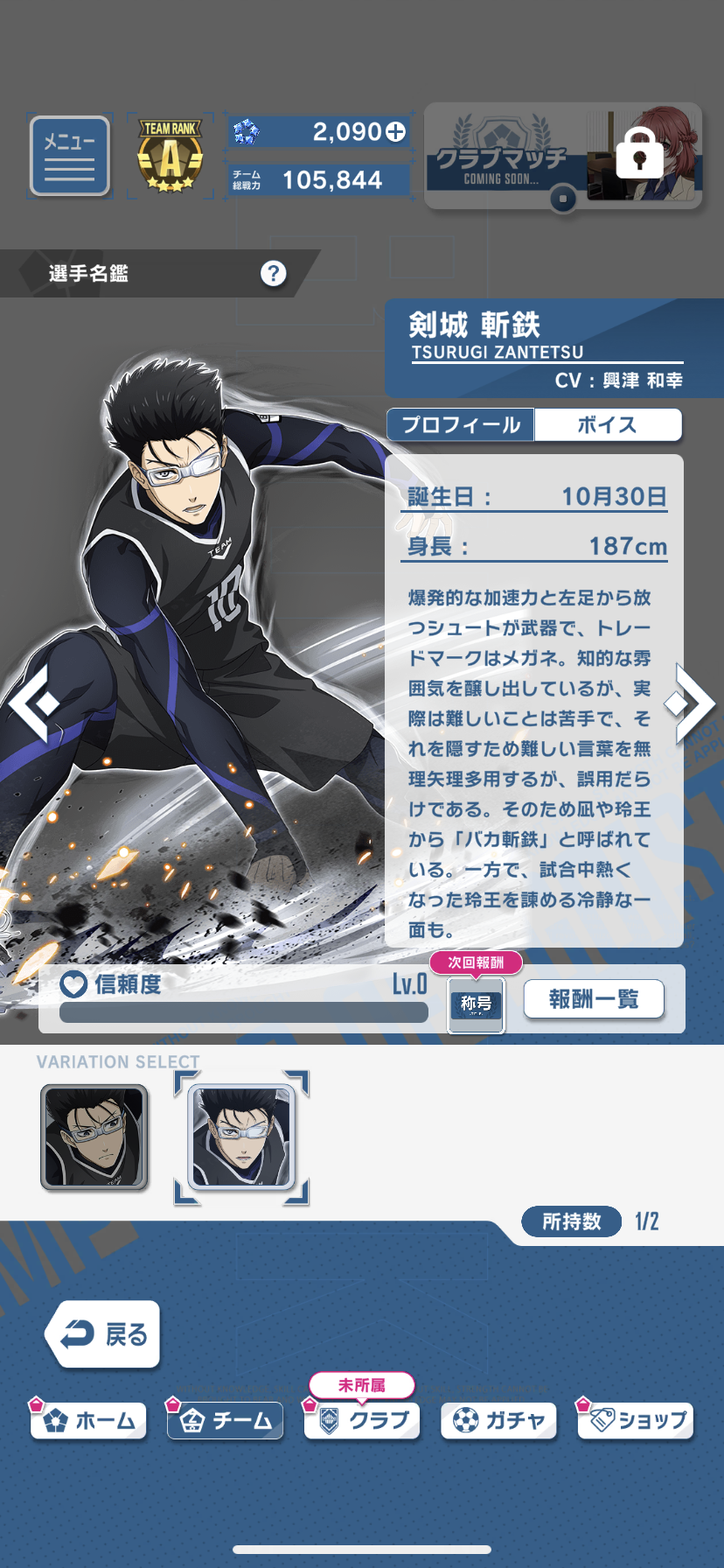724x1568 pixels.
Task: Tap the TEAM RANK A badge
Action: pyautogui.click(x=171, y=157)
